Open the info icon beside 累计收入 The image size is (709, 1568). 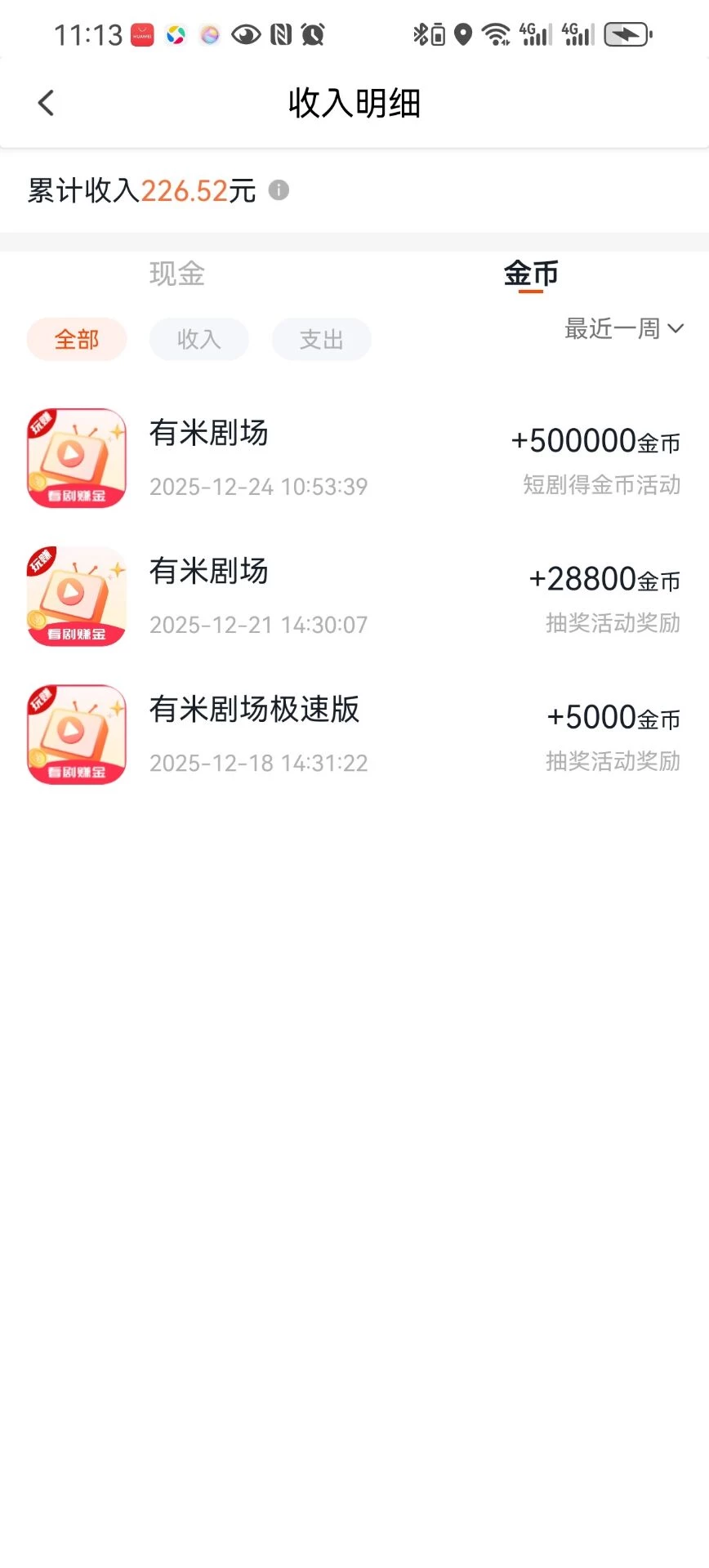[x=279, y=190]
